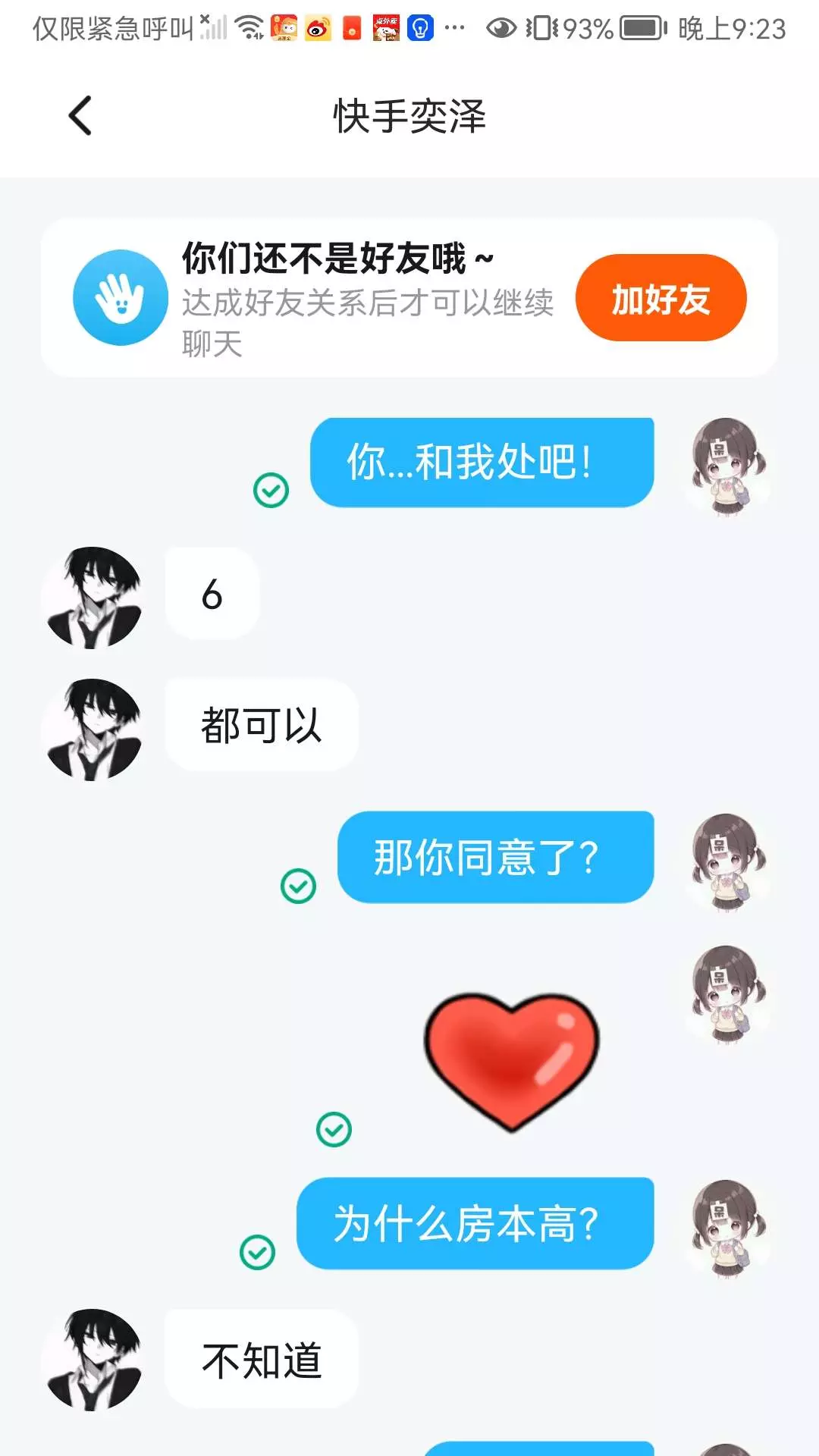Go back using the top-left arrow

coord(80,116)
